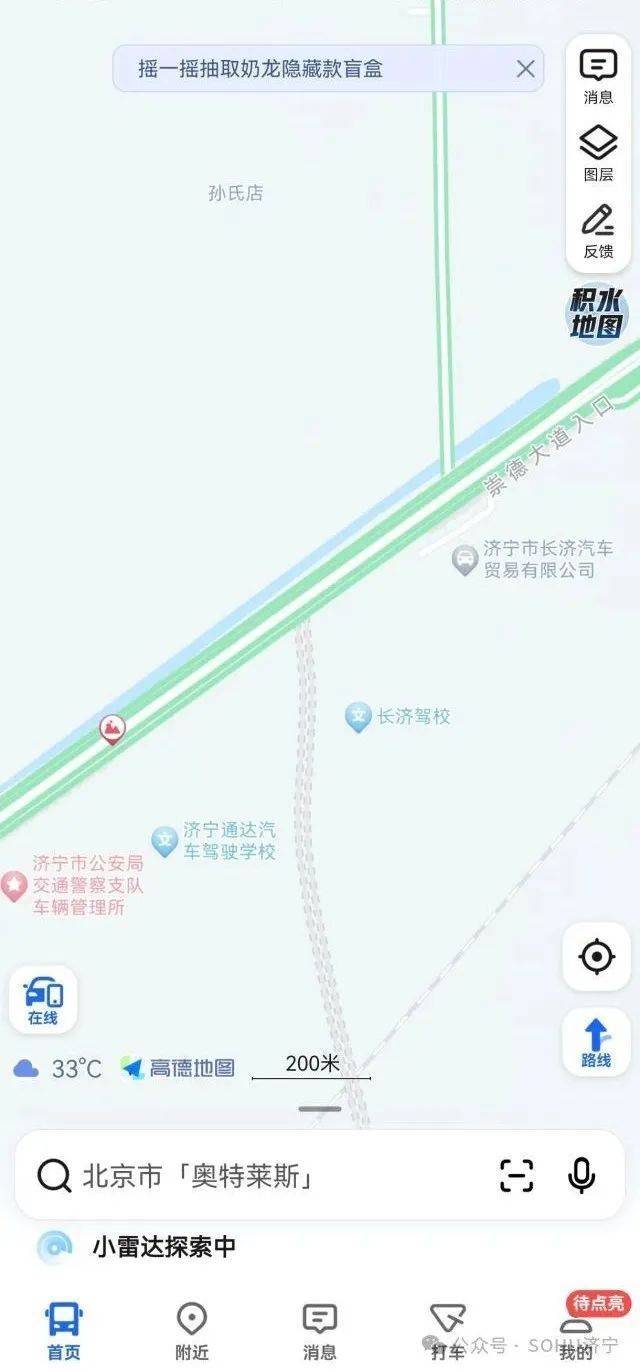Tap the search box showing 北京市「奥特莱斯」
Image resolution: width=640 pixels, height=1372 pixels.
[x=260, y=1176]
